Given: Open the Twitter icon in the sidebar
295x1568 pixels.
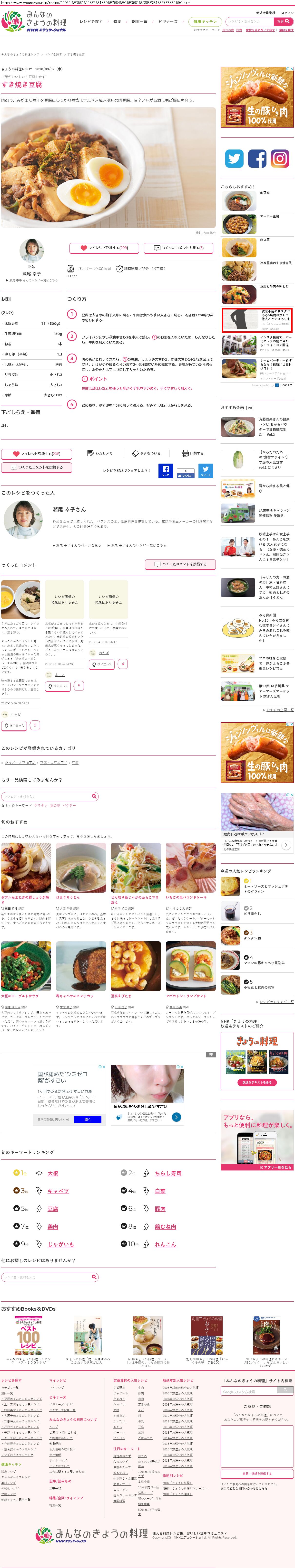Looking at the screenshot, I should pos(235,158).
